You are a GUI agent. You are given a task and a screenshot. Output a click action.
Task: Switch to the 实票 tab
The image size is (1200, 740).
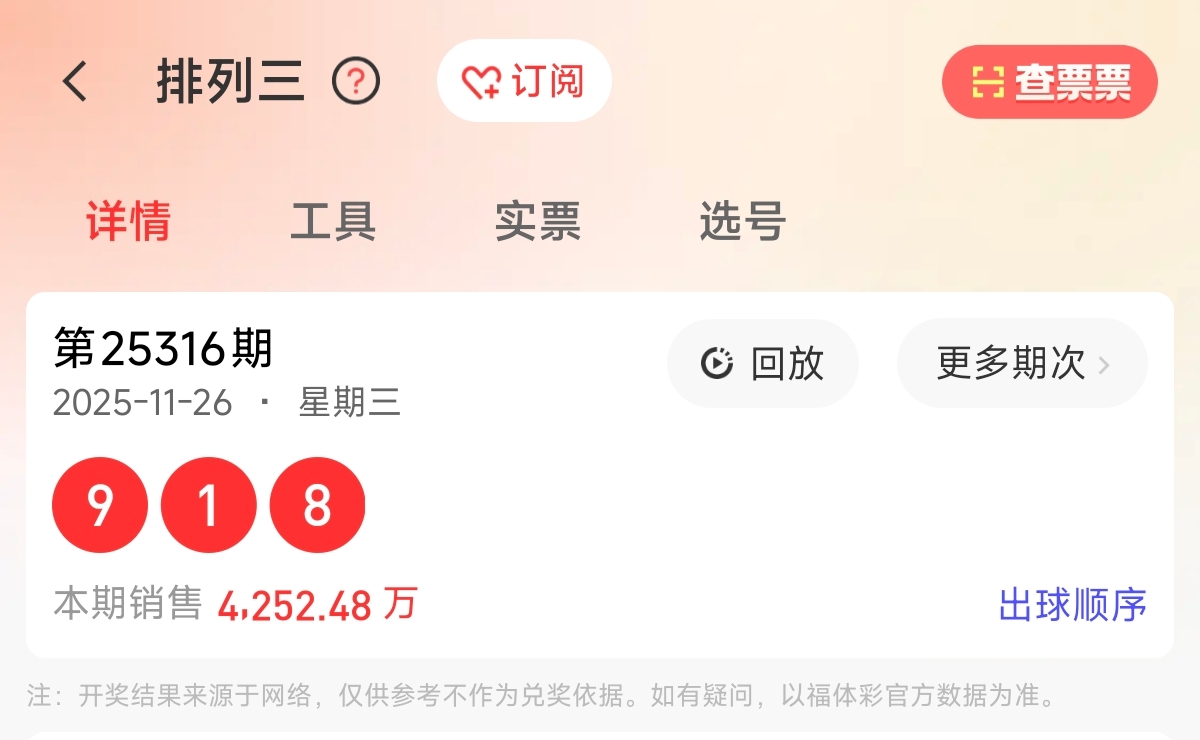538,221
